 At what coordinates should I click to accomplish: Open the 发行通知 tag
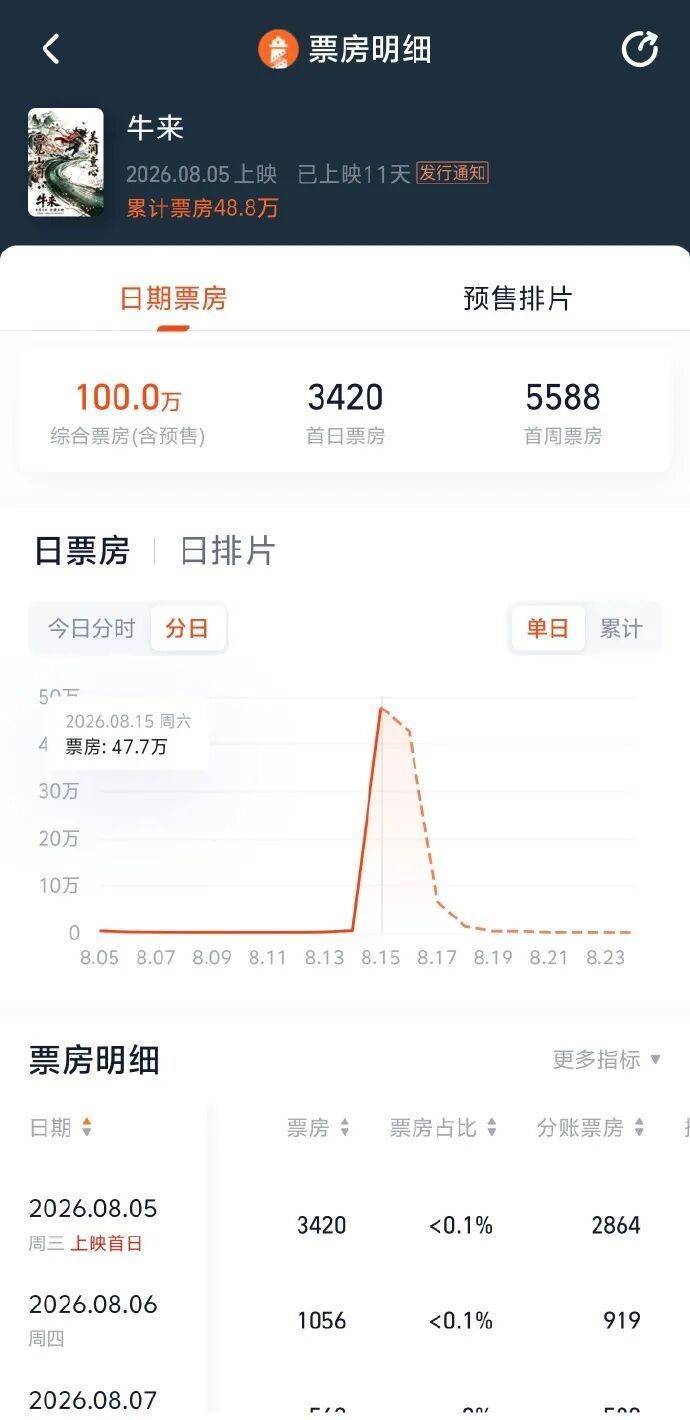452,173
